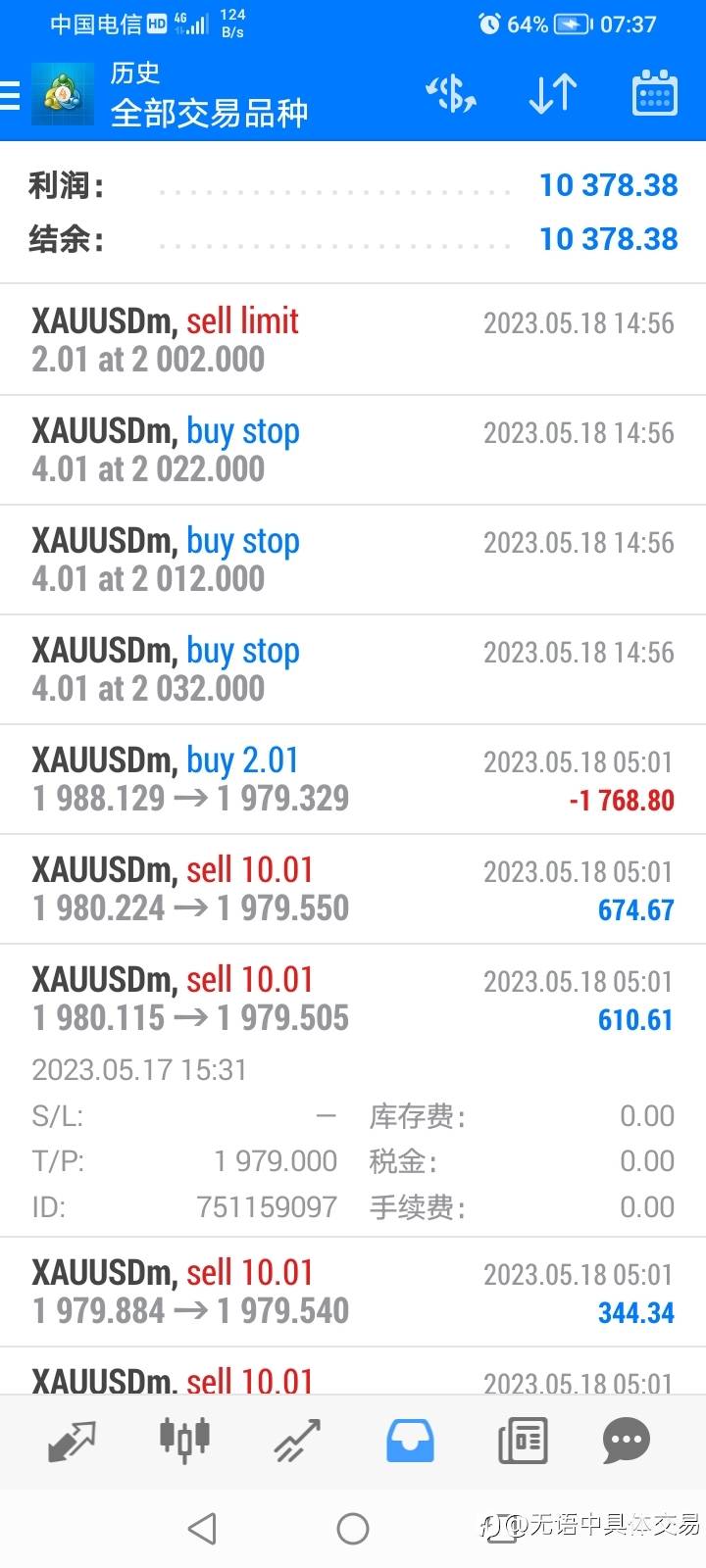Go back with system back button
The width and height of the screenshot is (706, 1568).
coord(202,1528)
